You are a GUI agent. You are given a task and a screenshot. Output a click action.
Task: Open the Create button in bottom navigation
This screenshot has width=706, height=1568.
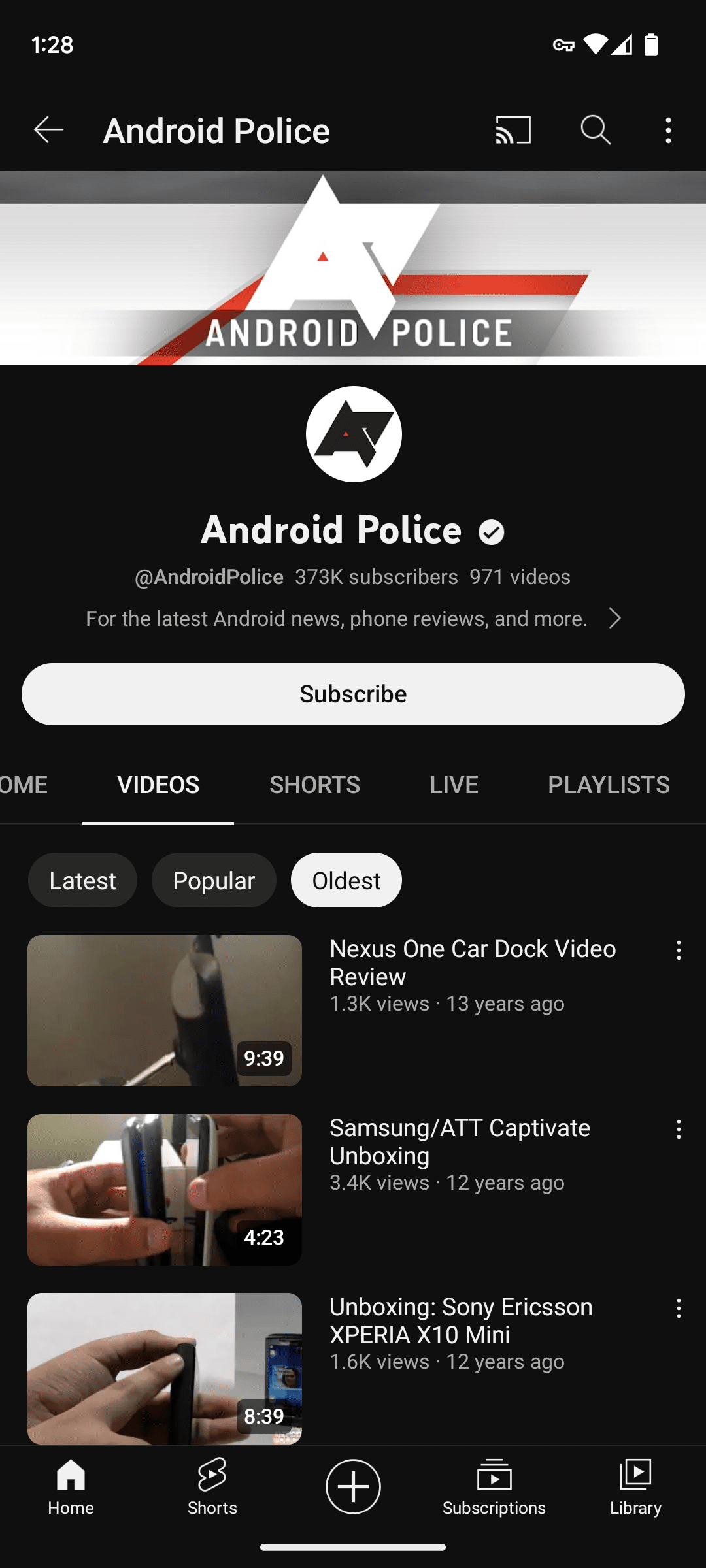[352, 1486]
